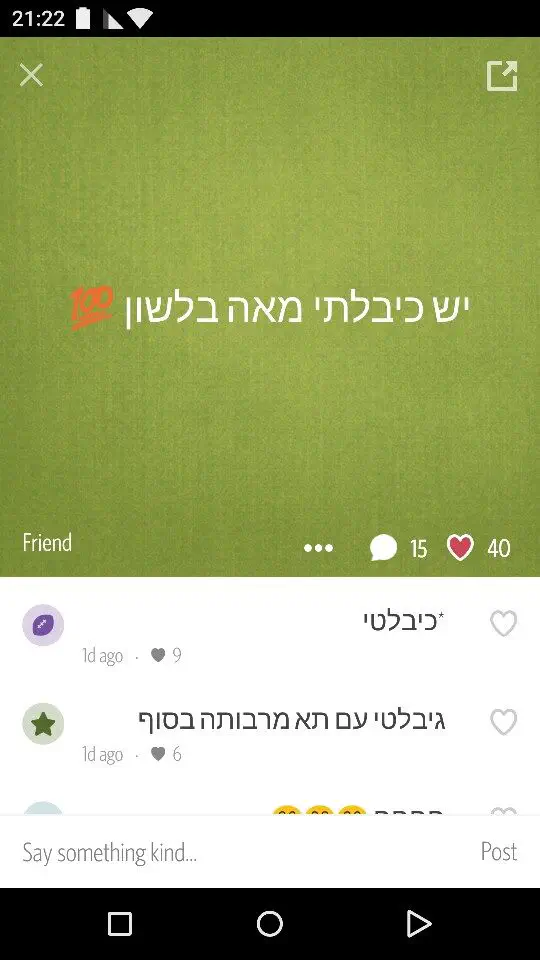Tap the comment bubble showing 15
540x960 pixels.
(x=384, y=547)
